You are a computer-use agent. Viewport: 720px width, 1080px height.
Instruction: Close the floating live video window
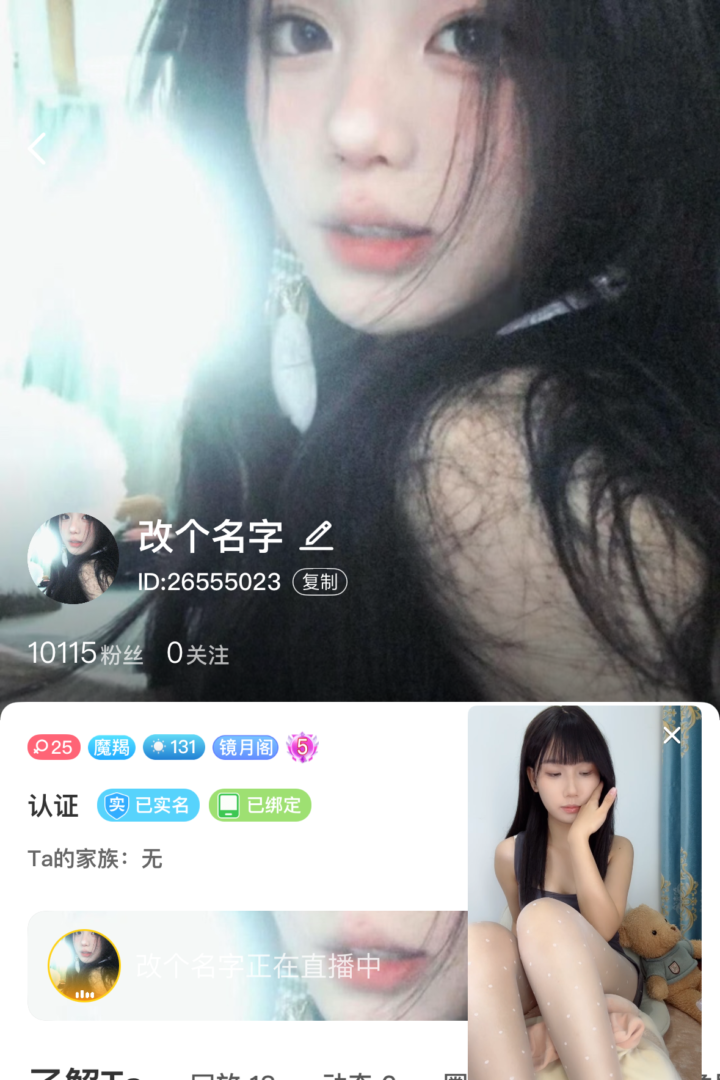pos(672,735)
